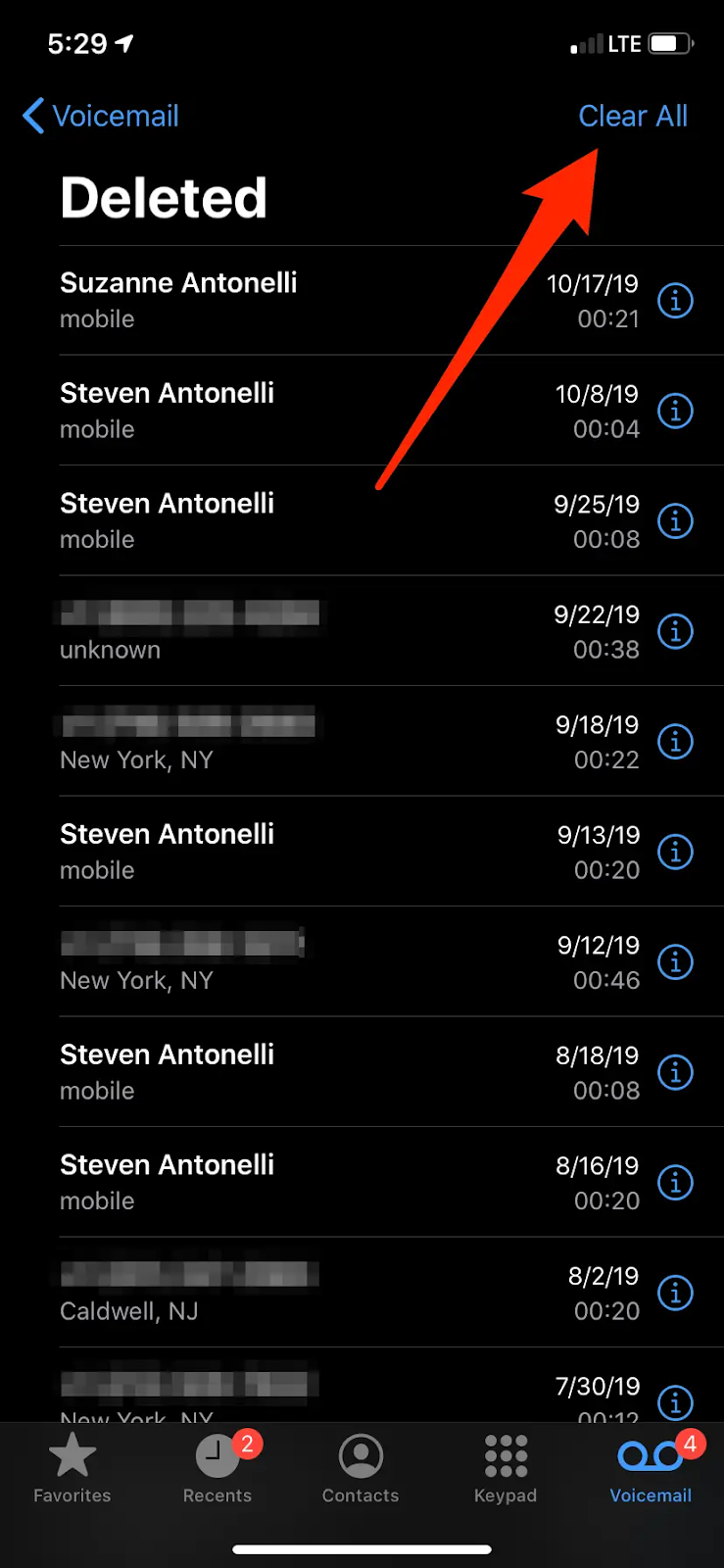The image size is (724, 1568).
Task: Switch to the Keypad tab
Action: pyautogui.click(x=506, y=1468)
